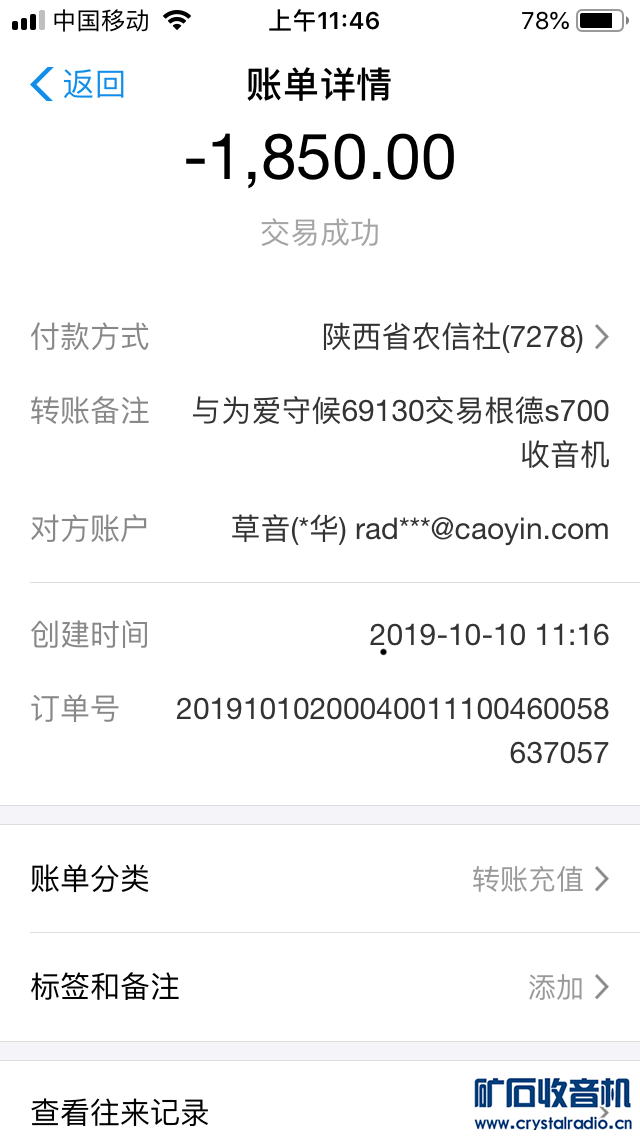Open 账单分类 category row
The image size is (640, 1136).
pos(320,879)
